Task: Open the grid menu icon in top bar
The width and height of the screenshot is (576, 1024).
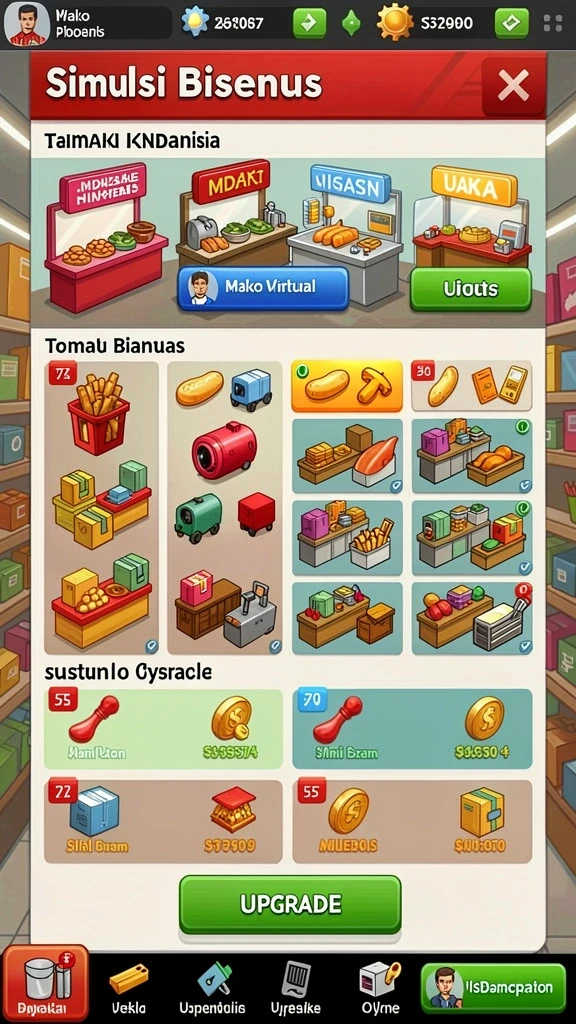Action: click(x=552, y=24)
